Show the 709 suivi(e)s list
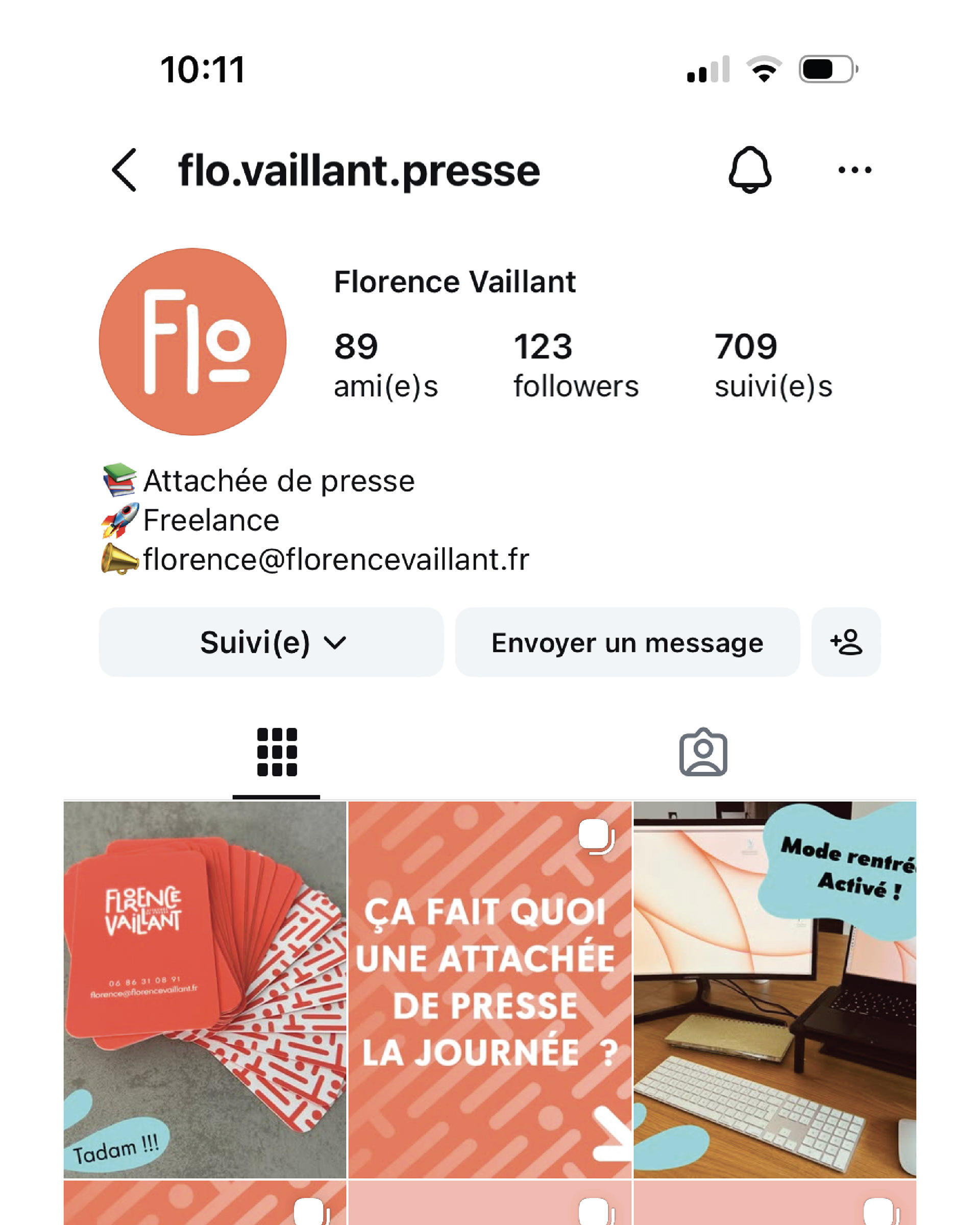Viewport: 980px width, 1225px height. point(773,365)
